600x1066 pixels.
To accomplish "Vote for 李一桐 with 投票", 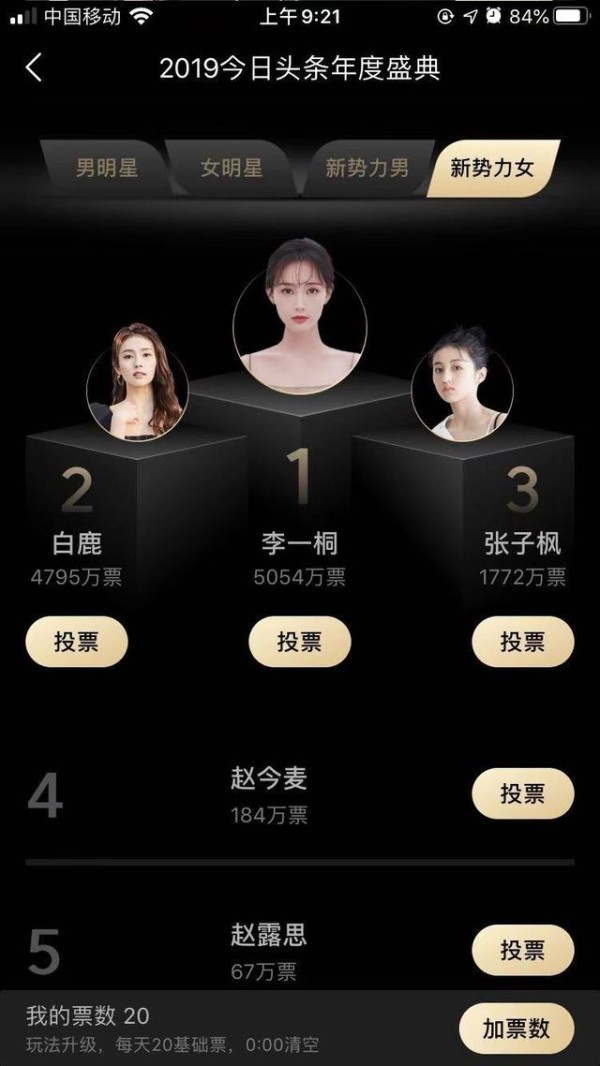I will [300, 642].
